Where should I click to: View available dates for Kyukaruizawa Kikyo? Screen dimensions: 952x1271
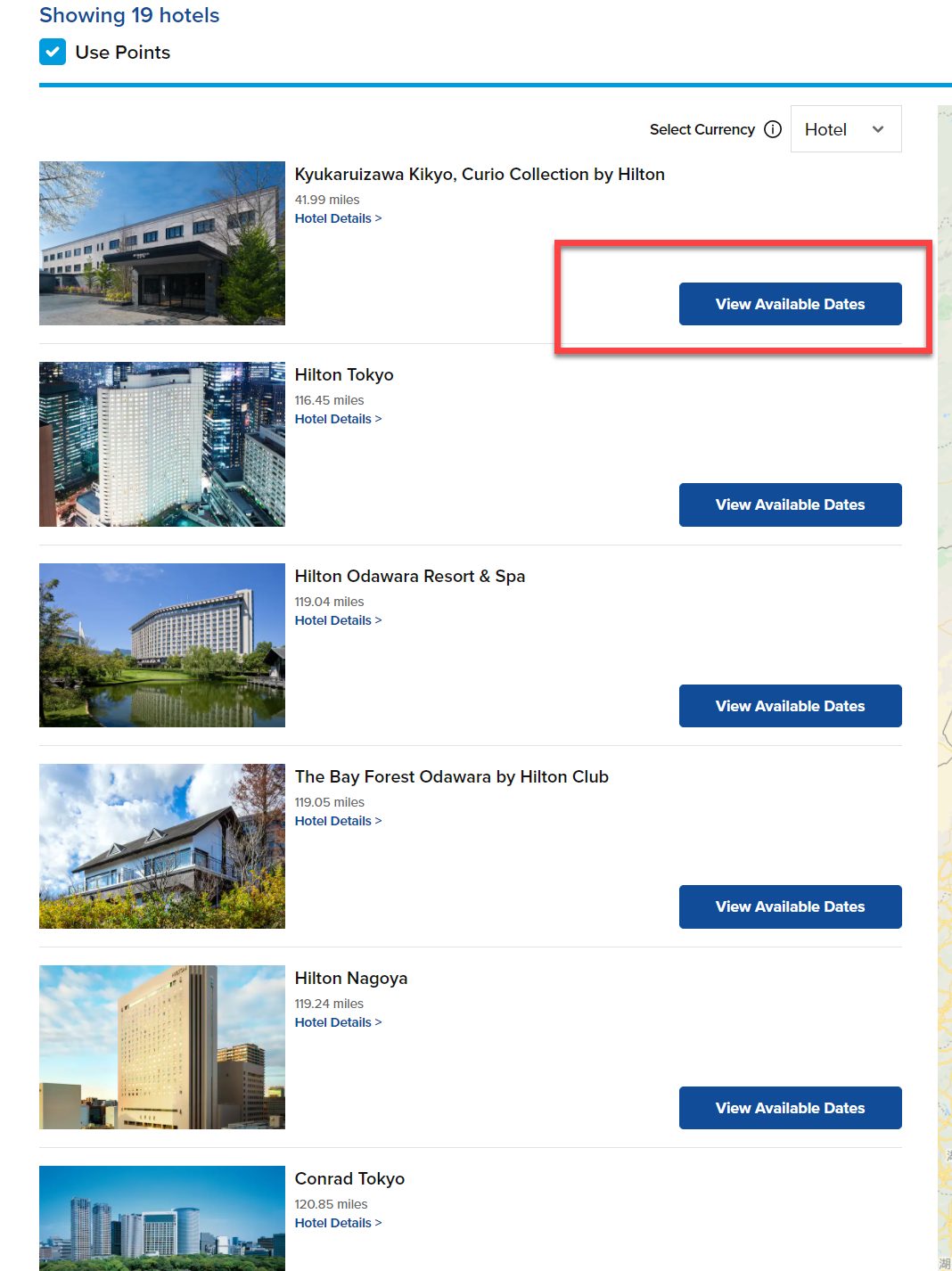click(x=790, y=304)
